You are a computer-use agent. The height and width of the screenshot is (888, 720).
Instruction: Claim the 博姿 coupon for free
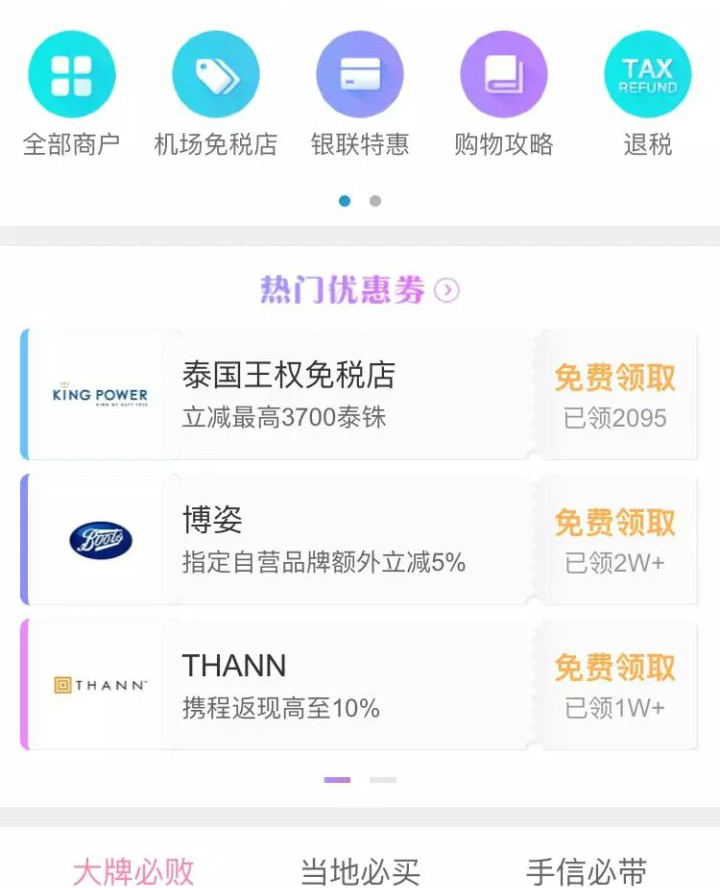click(x=615, y=523)
